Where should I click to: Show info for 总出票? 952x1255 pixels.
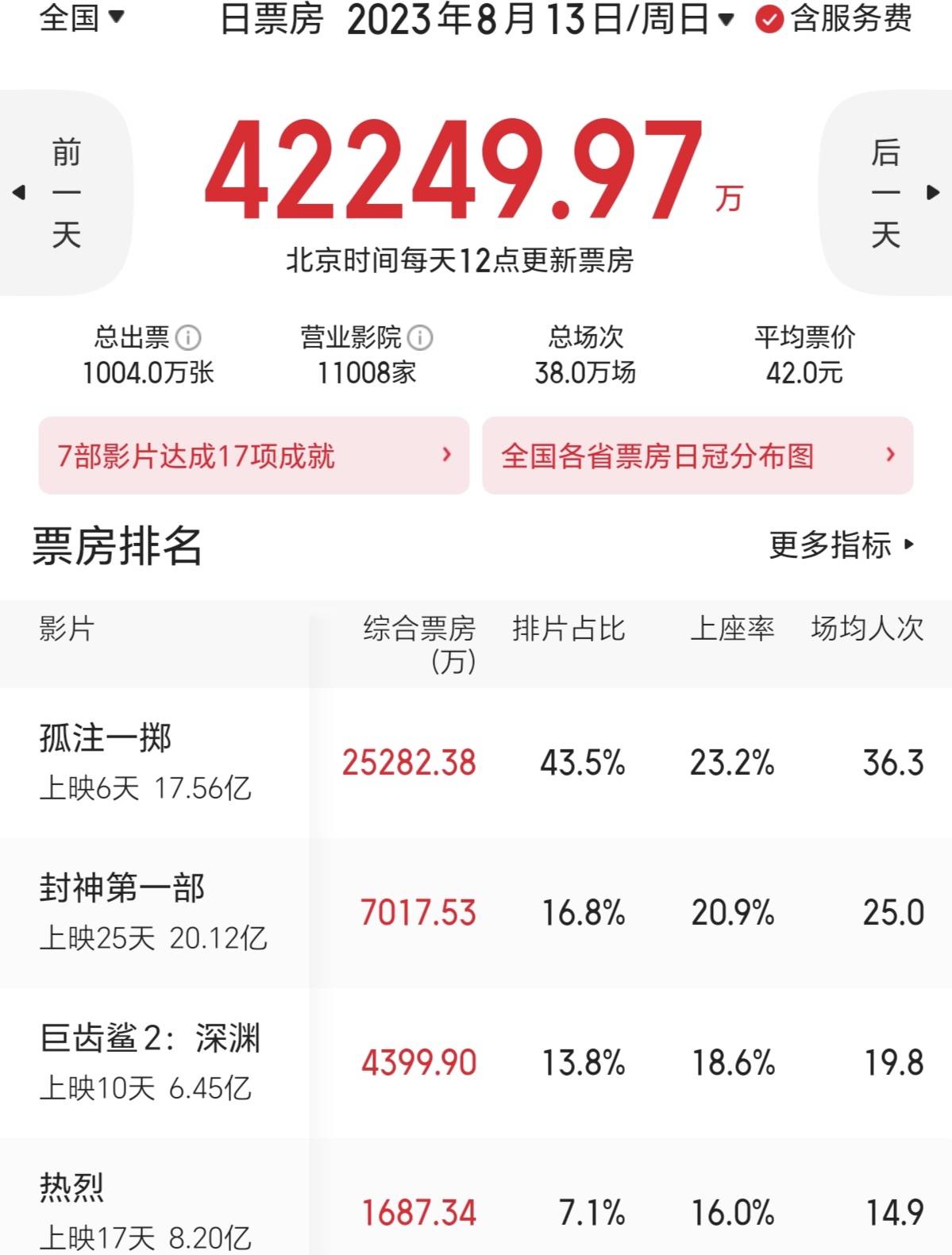click(188, 338)
